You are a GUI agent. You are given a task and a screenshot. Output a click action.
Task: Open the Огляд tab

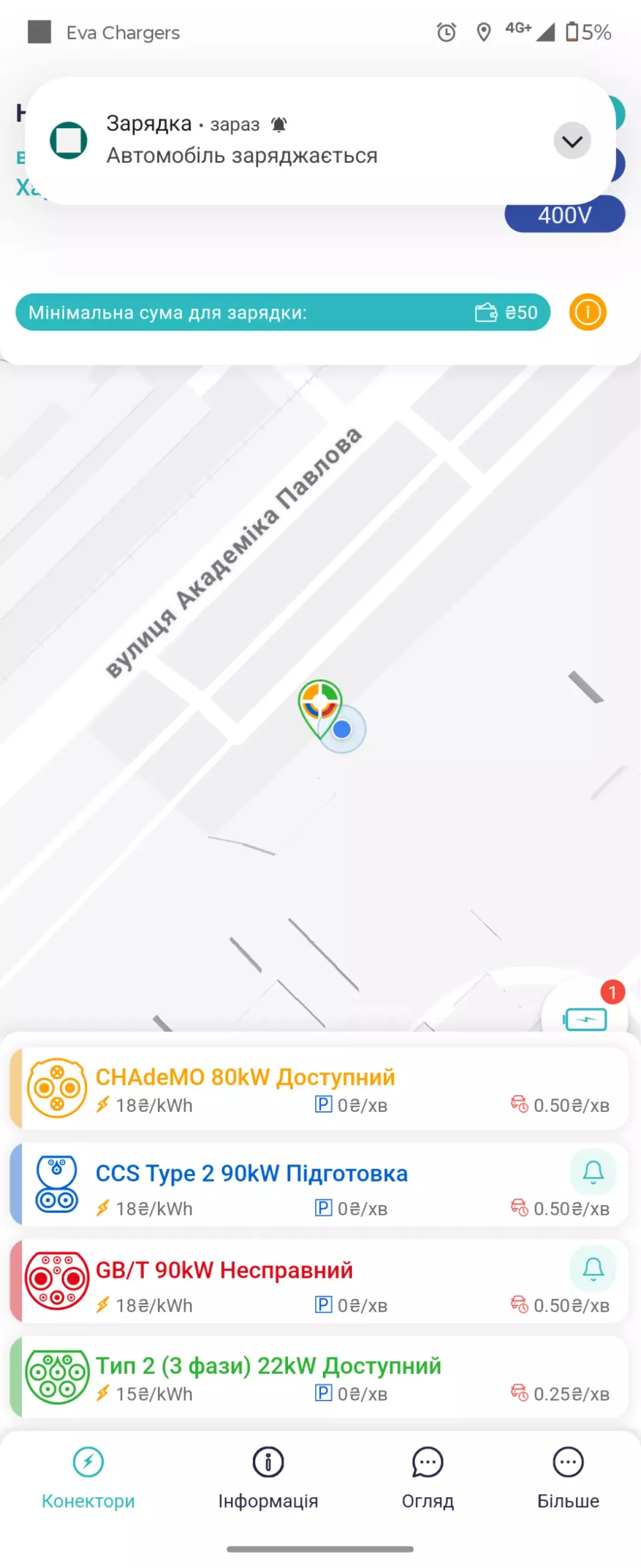click(x=427, y=1476)
